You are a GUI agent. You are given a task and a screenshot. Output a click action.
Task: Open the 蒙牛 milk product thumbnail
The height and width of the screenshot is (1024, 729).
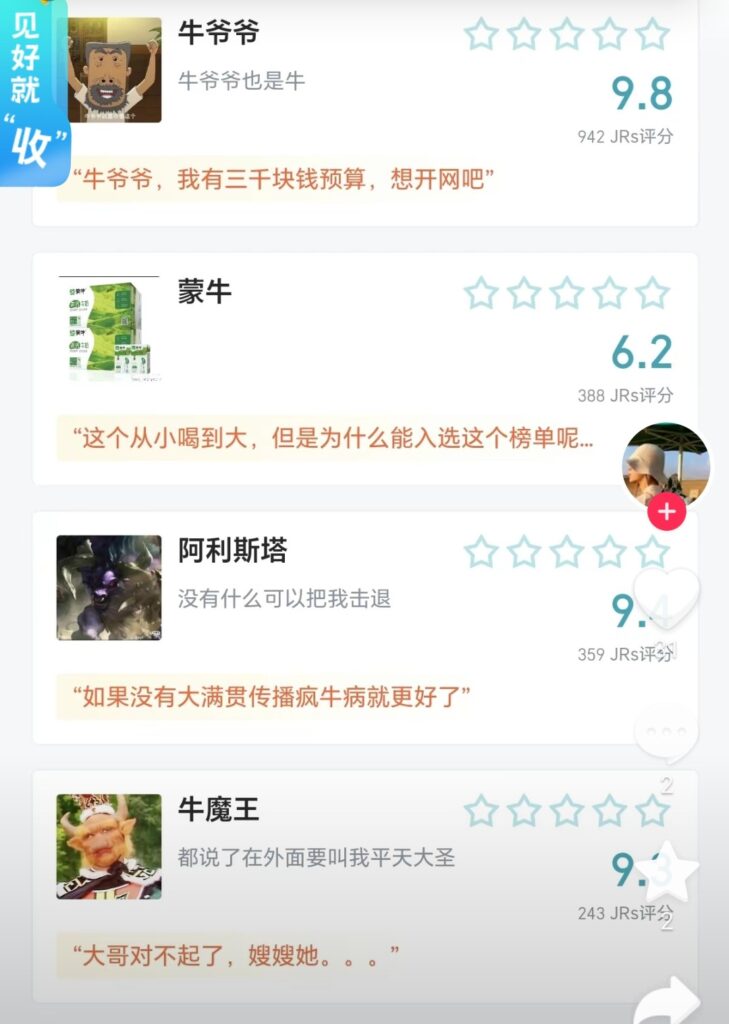pos(108,332)
